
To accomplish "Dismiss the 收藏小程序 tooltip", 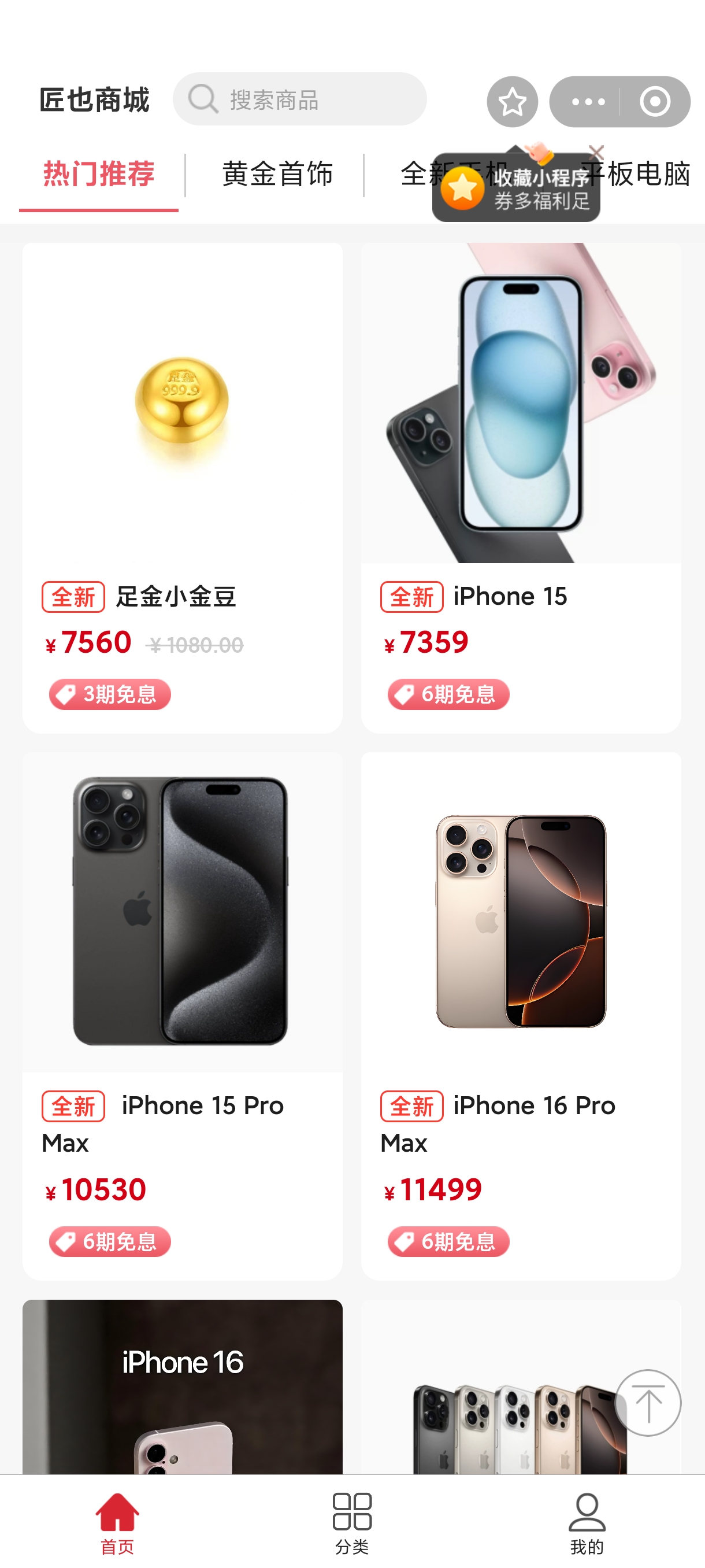I will tap(596, 151).
